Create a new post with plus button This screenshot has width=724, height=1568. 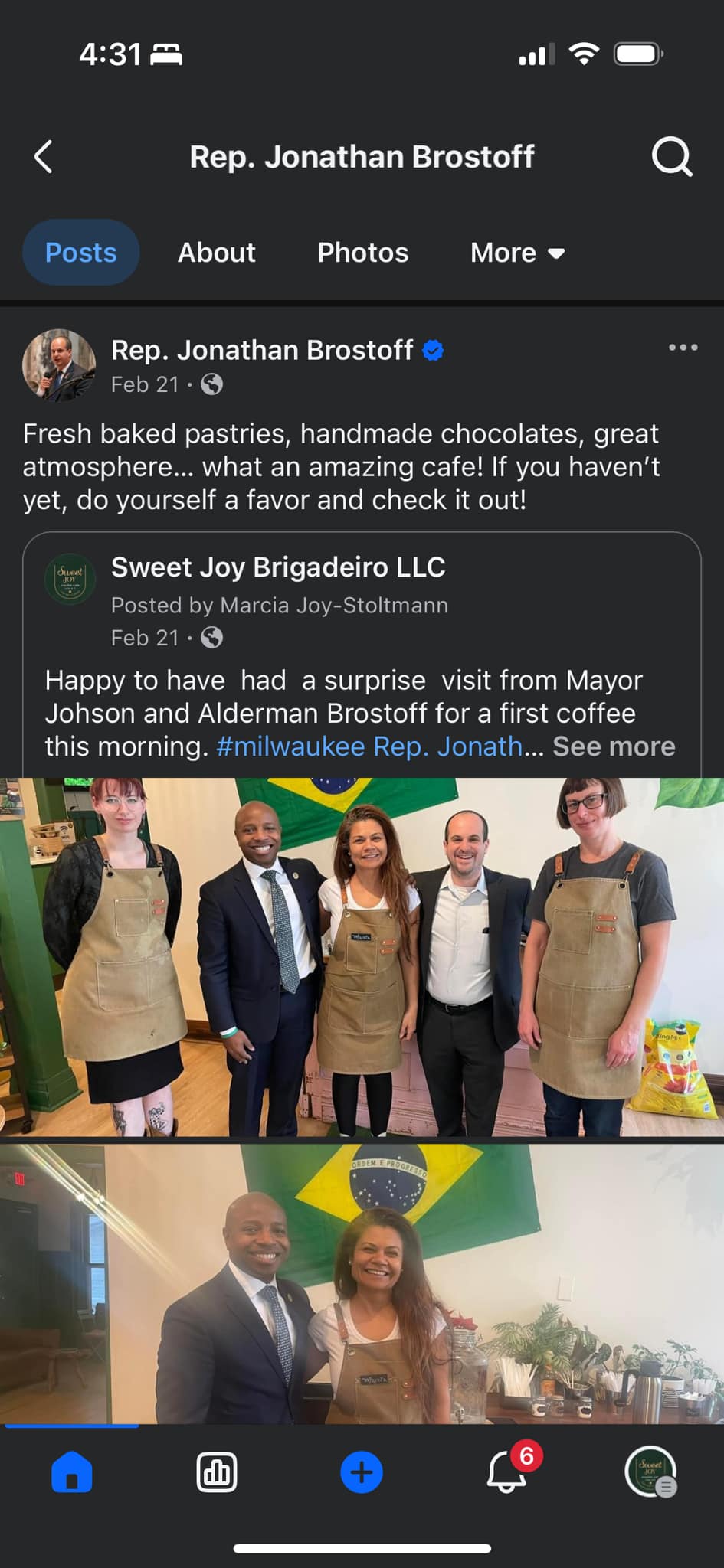(362, 1472)
